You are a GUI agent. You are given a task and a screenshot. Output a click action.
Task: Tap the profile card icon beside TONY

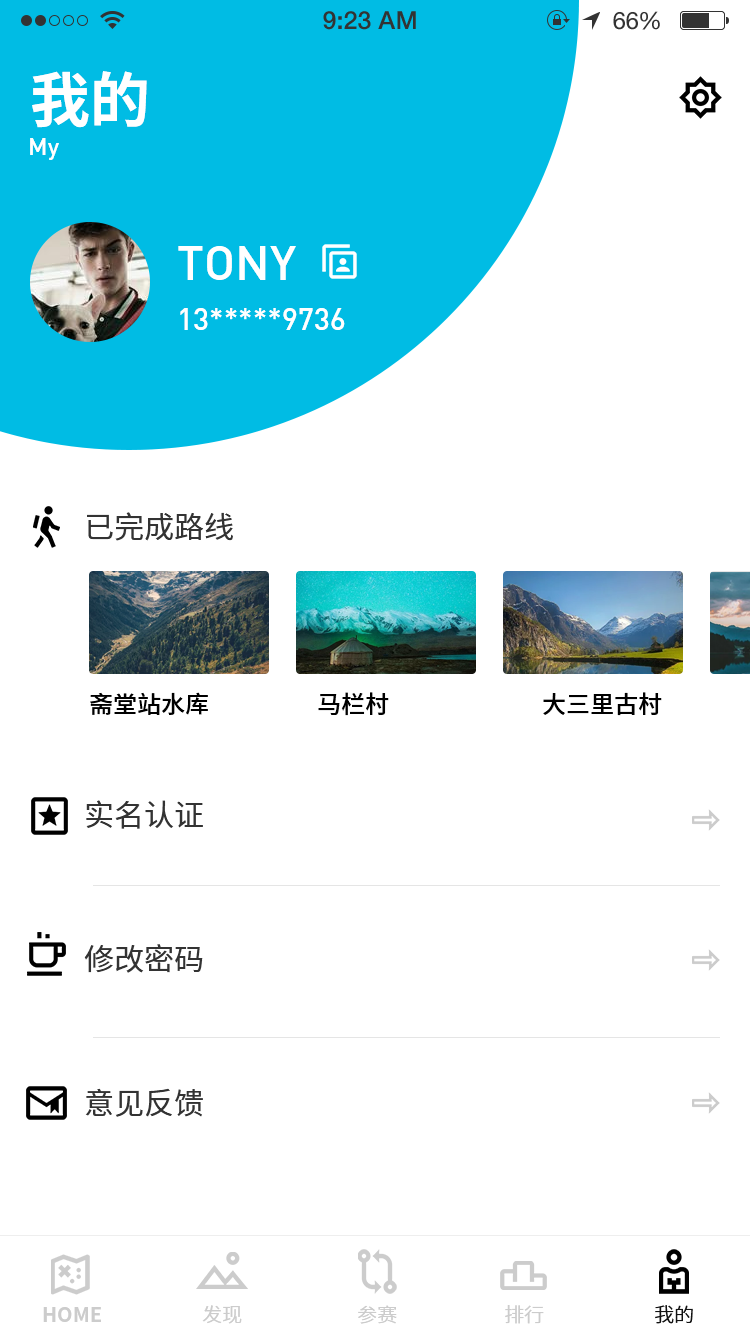339,262
